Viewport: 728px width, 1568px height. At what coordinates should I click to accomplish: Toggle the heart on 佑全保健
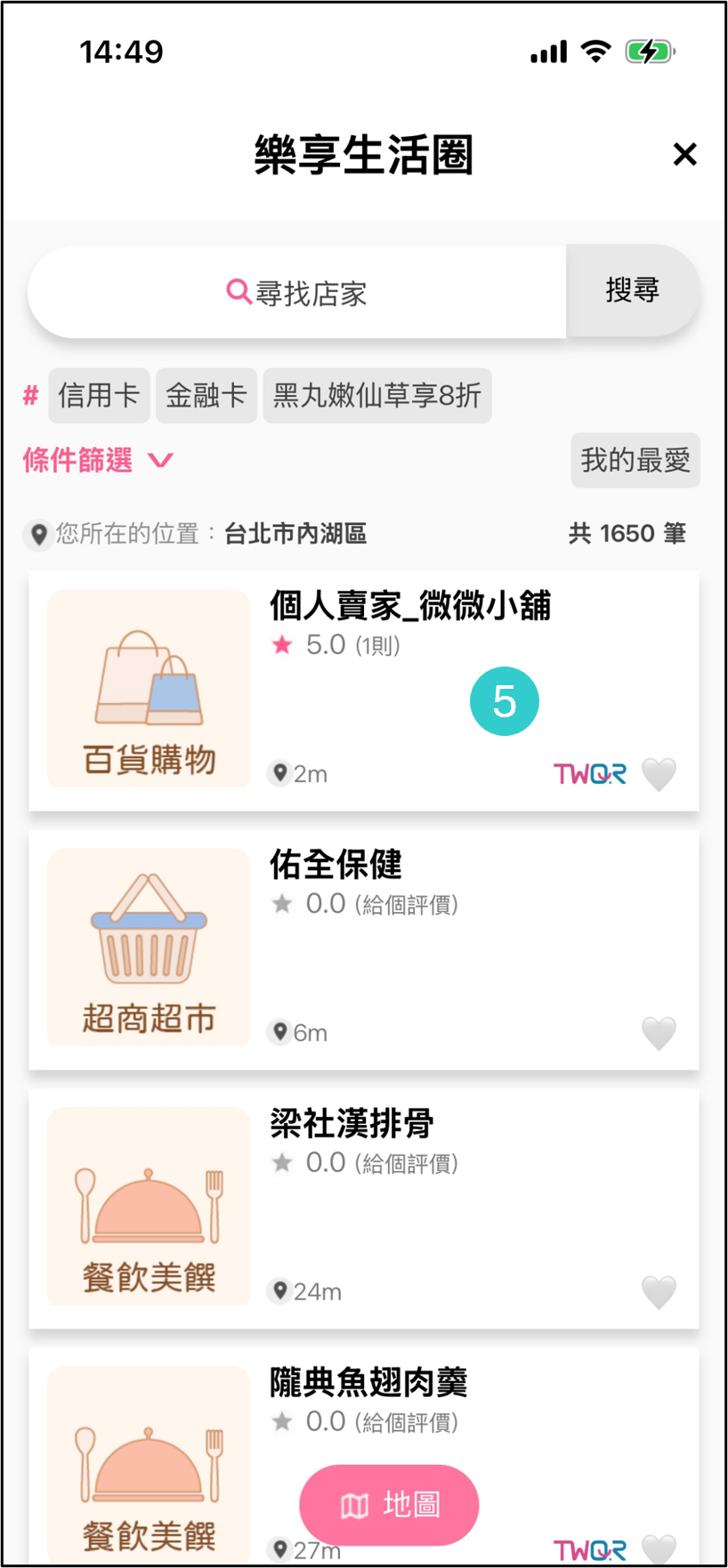pyautogui.click(x=659, y=1032)
